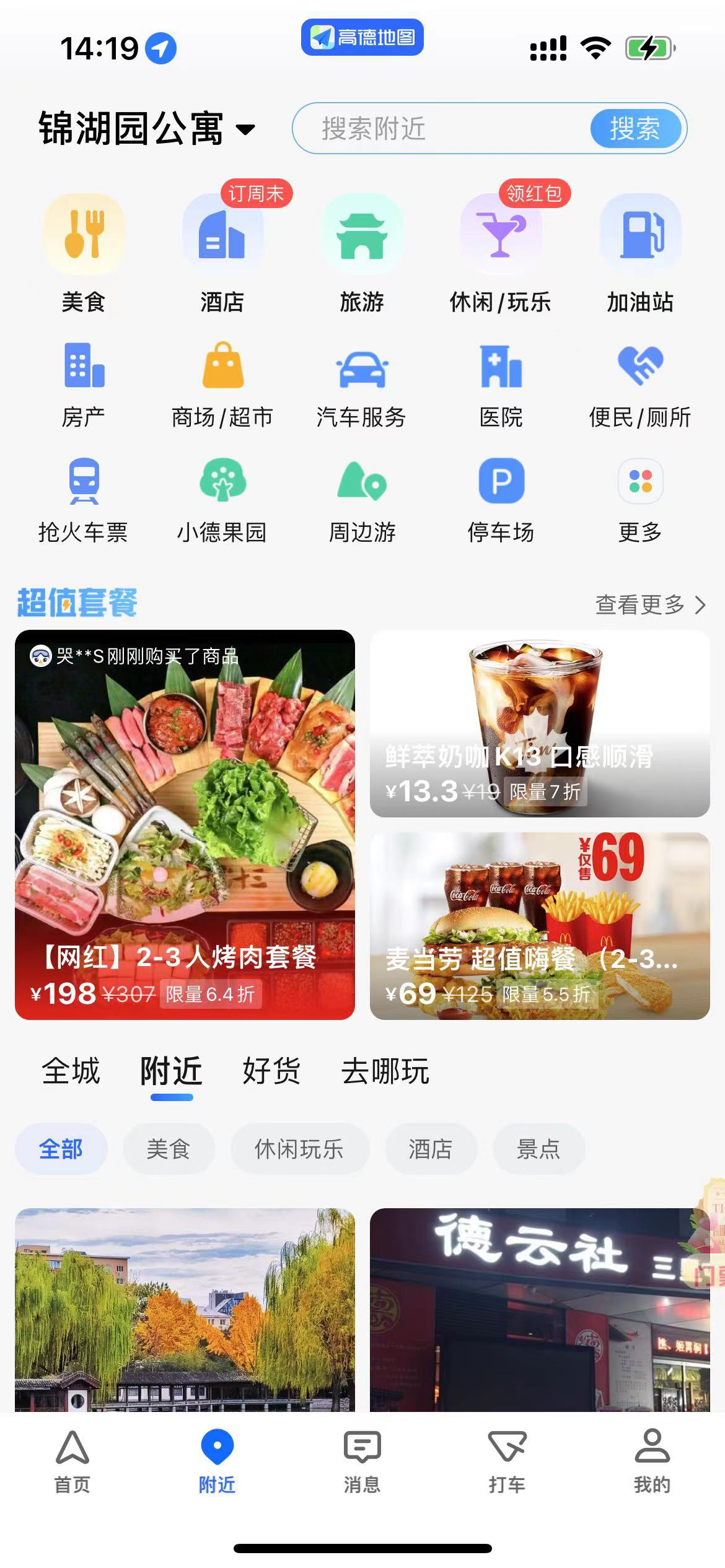This screenshot has width=725, height=1568.
Task: Tap the blue 搜索 button
Action: click(635, 129)
